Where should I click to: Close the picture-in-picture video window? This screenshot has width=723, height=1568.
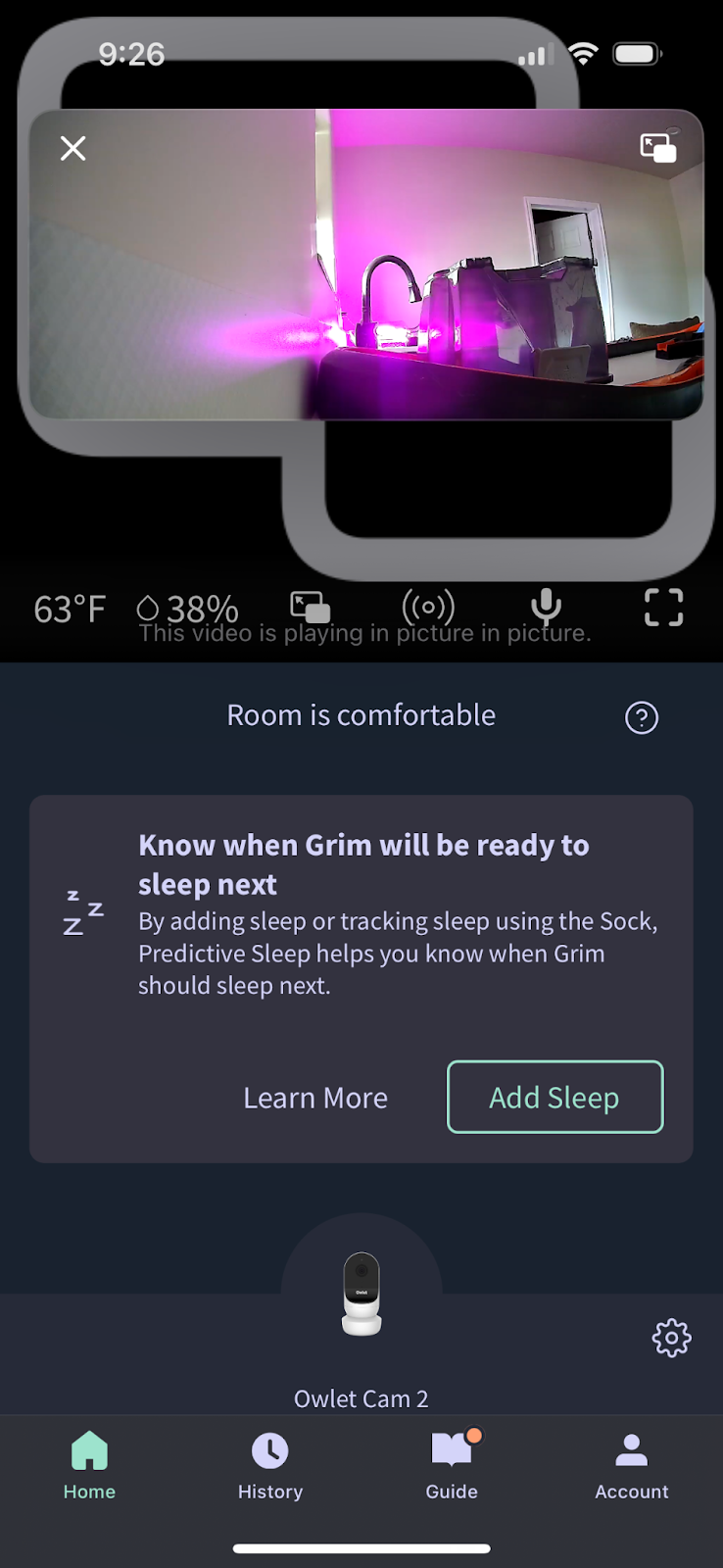(73, 149)
